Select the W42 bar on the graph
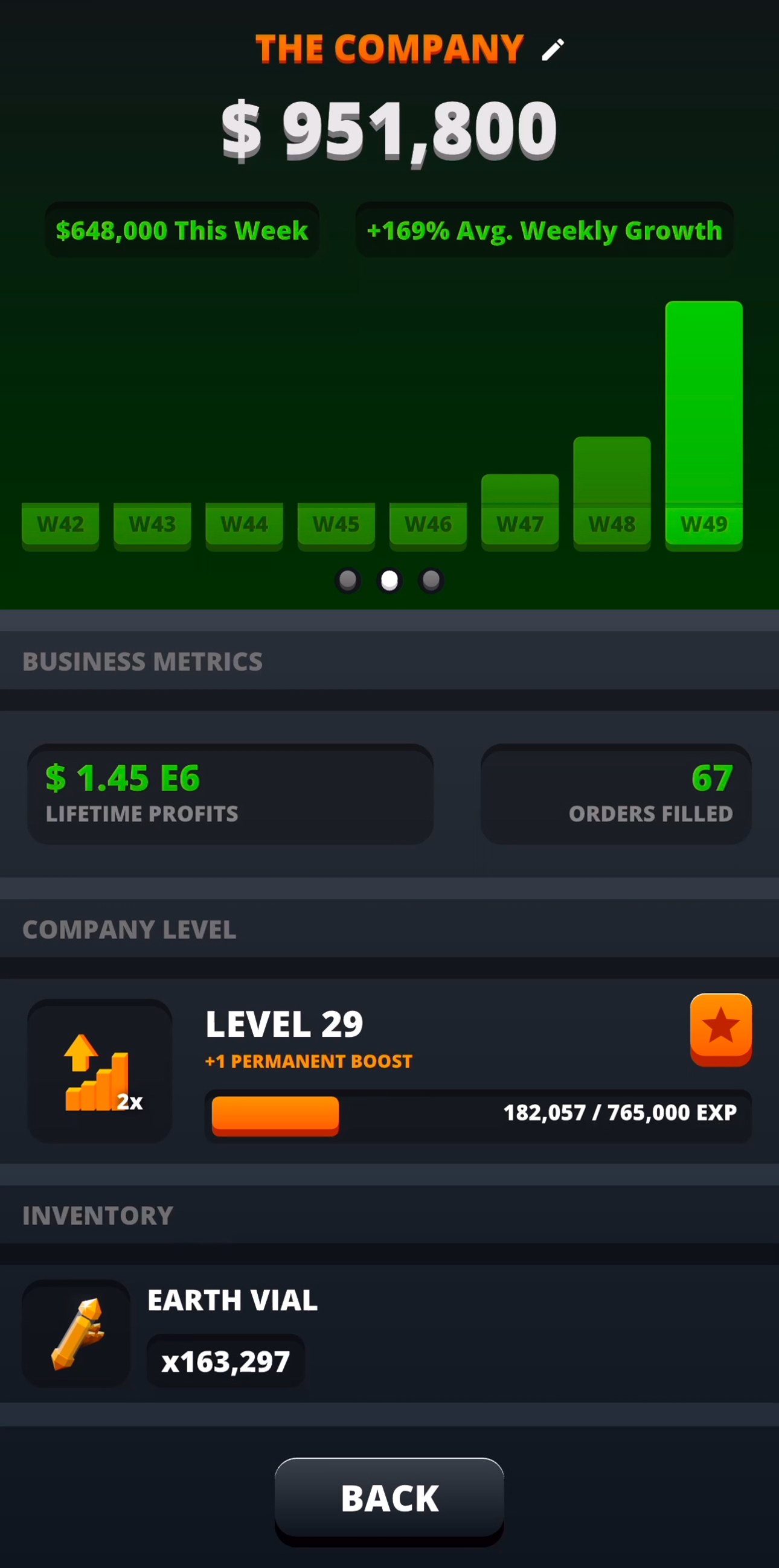Image resolution: width=779 pixels, height=1568 pixels. pos(60,524)
